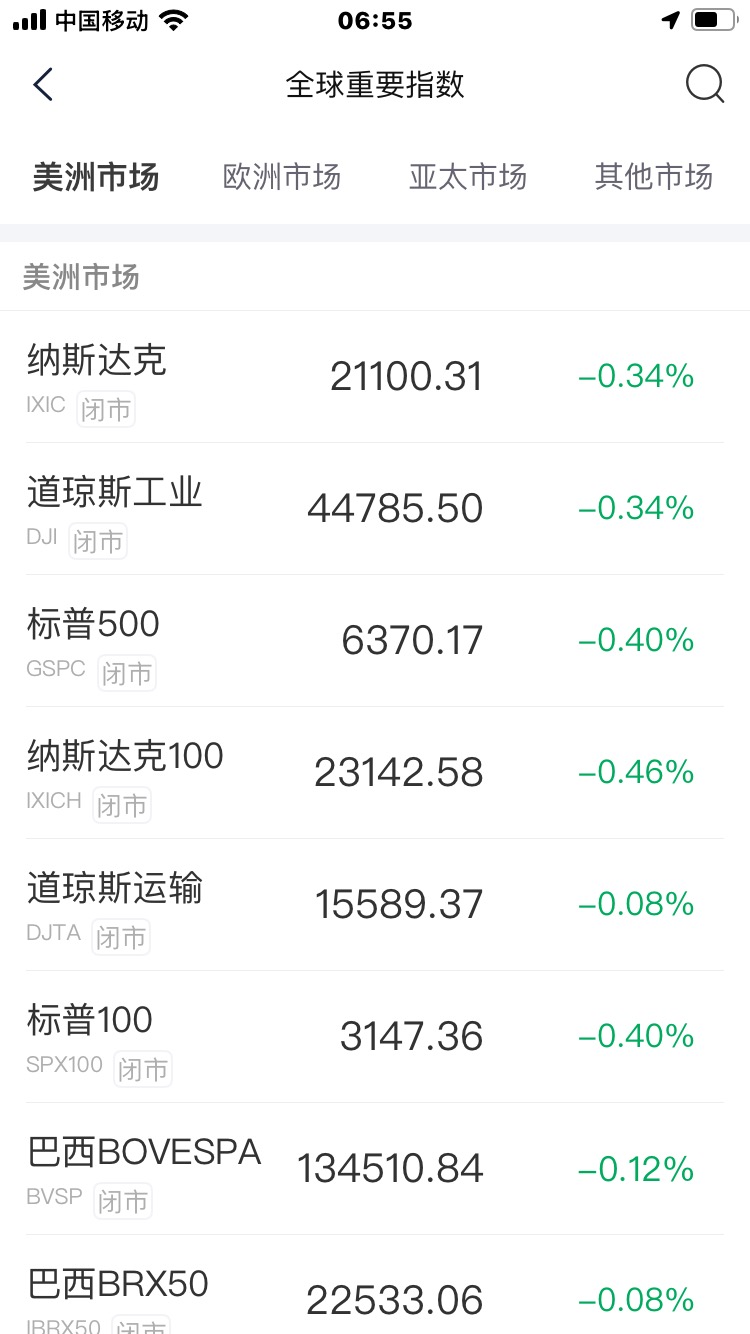The height and width of the screenshot is (1334, 750).
Task: Open the 纳斯达克100 IXICH row
Action: click(x=375, y=773)
